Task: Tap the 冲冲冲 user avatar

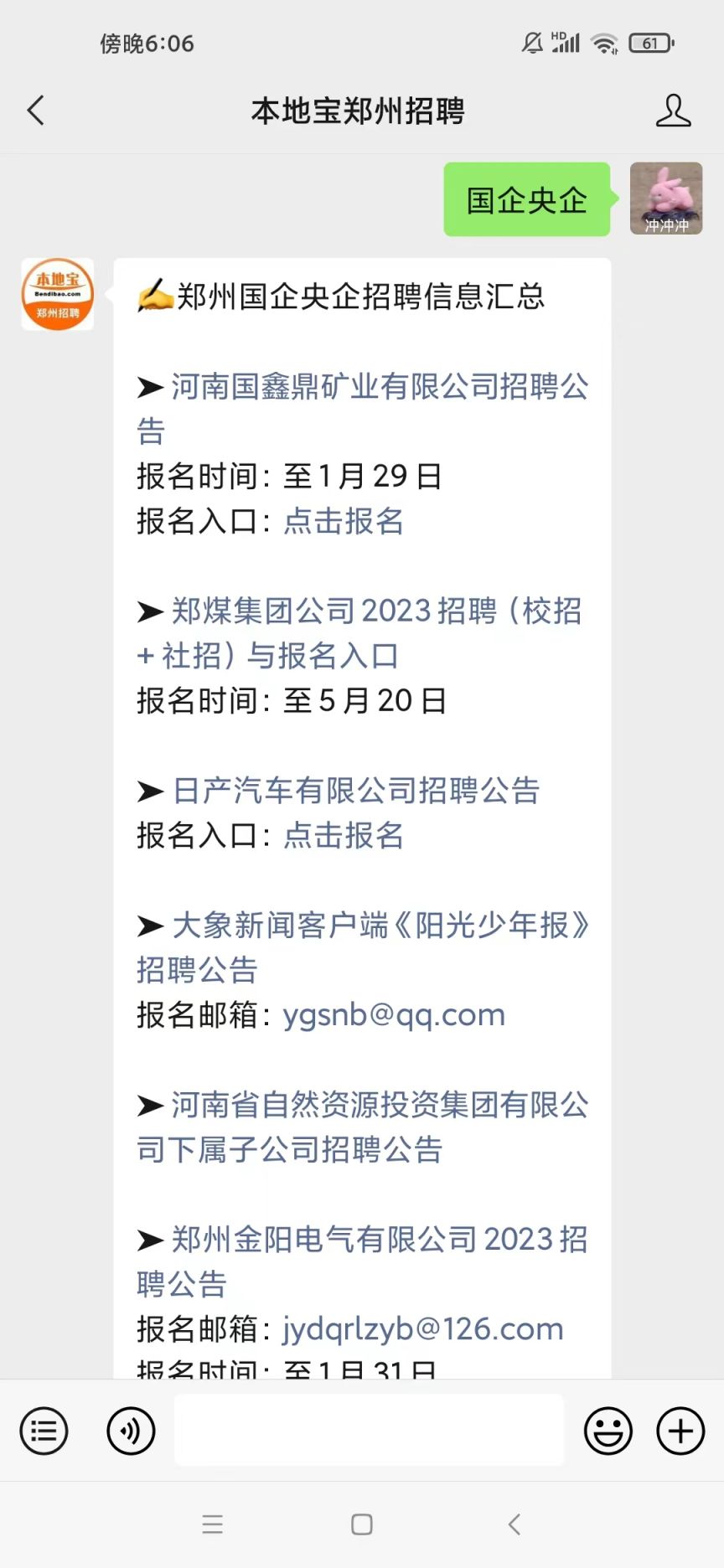Action: 666,199
